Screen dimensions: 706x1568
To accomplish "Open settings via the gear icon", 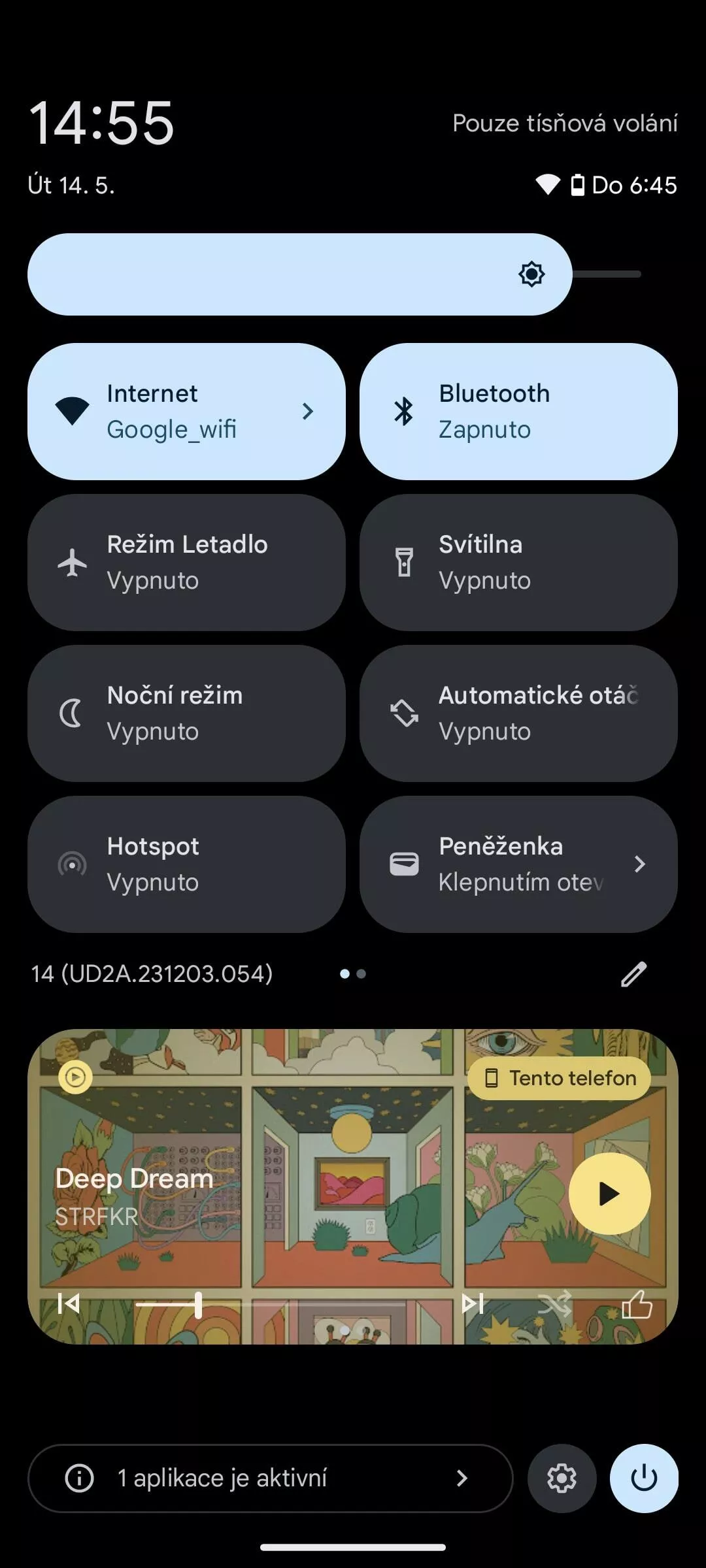I will click(562, 1478).
